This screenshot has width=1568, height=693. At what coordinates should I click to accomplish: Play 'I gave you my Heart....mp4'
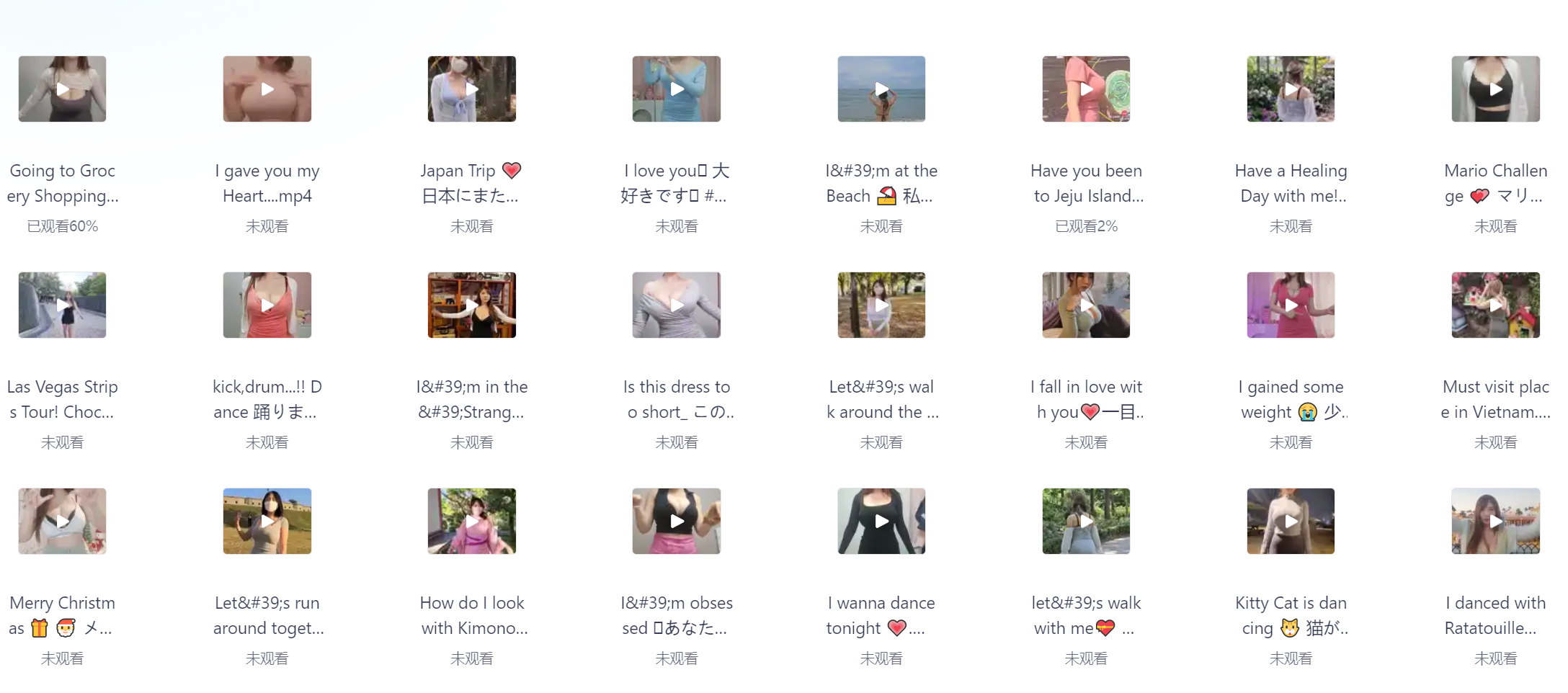coord(267,89)
